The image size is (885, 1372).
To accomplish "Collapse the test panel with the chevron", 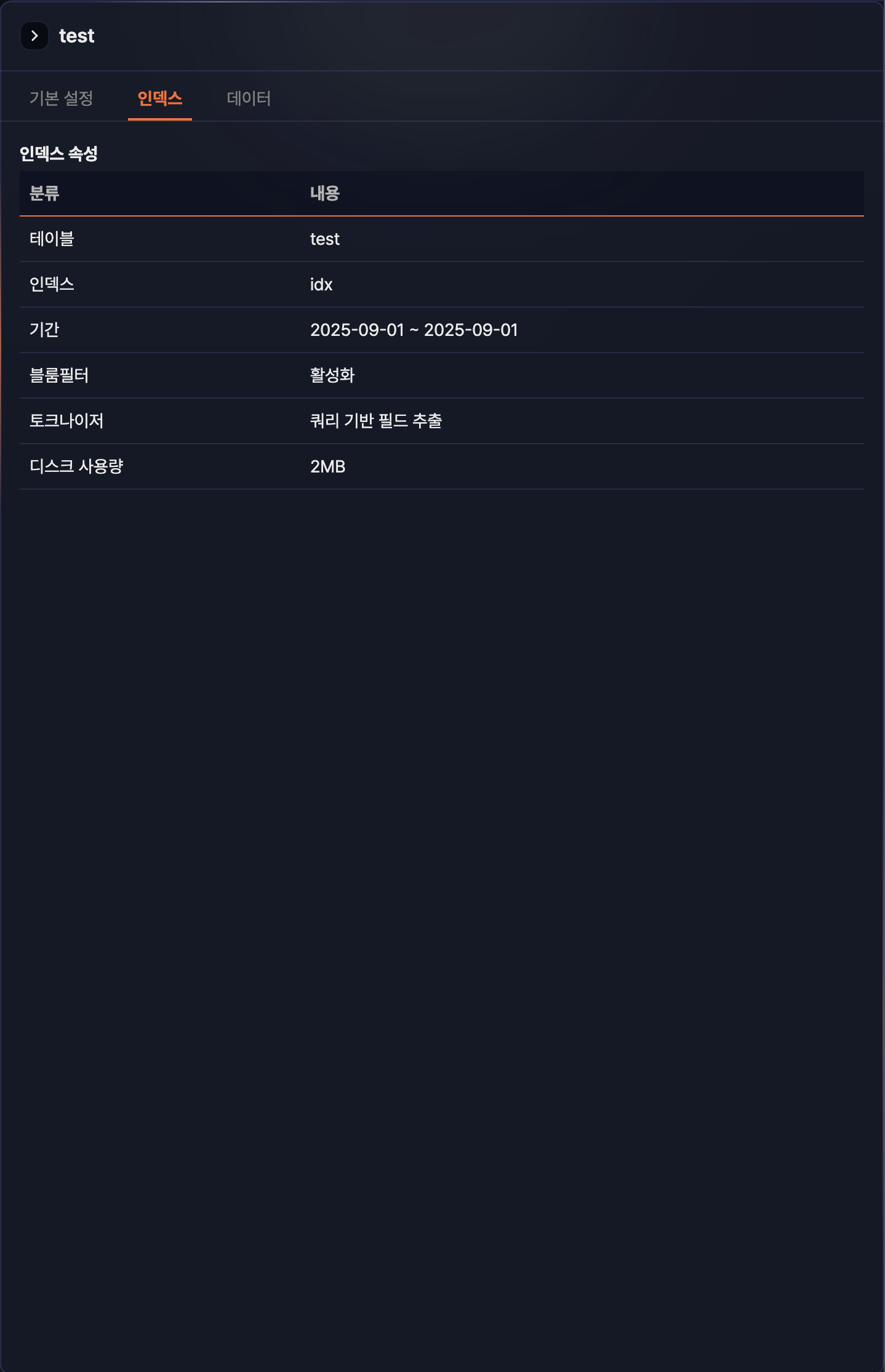I will [34, 36].
